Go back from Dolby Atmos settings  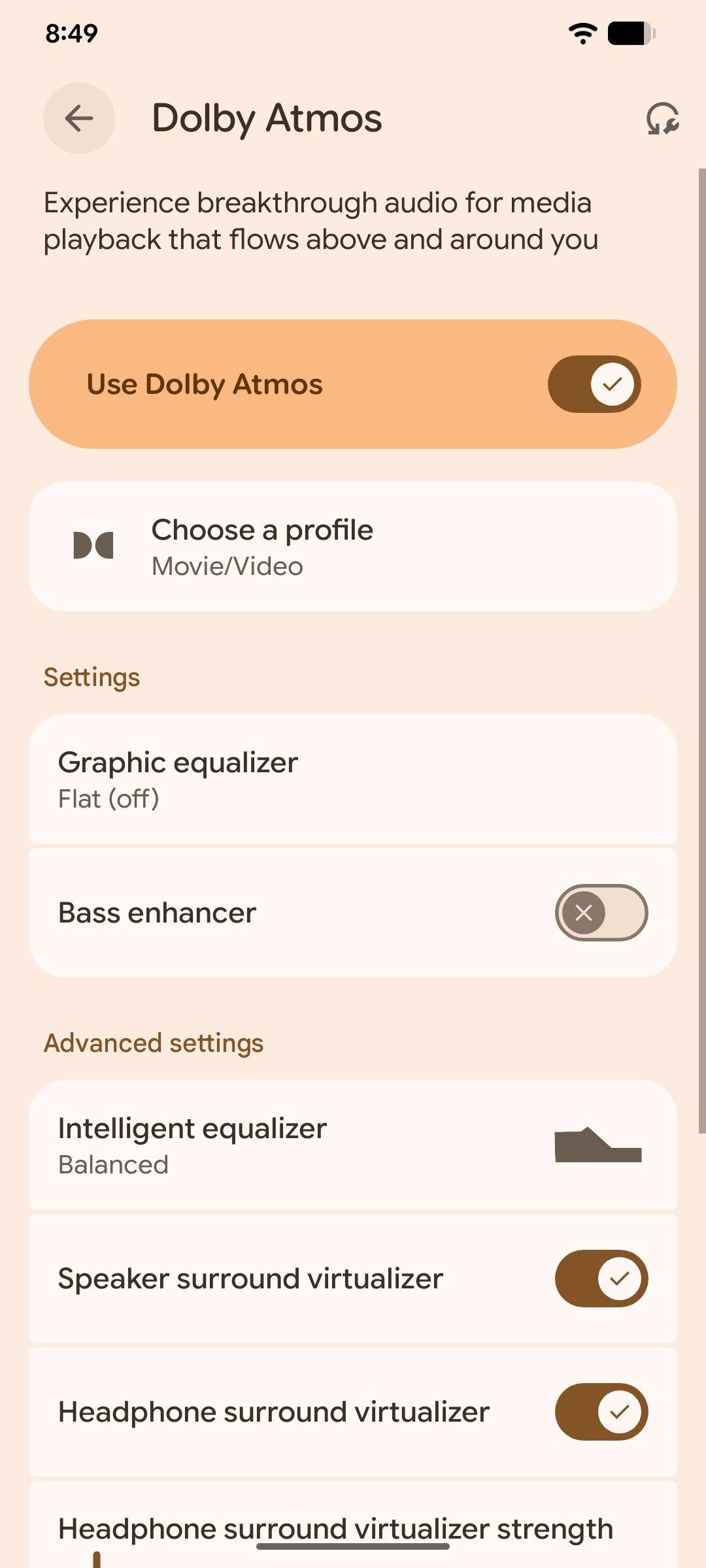[x=79, y=118]
